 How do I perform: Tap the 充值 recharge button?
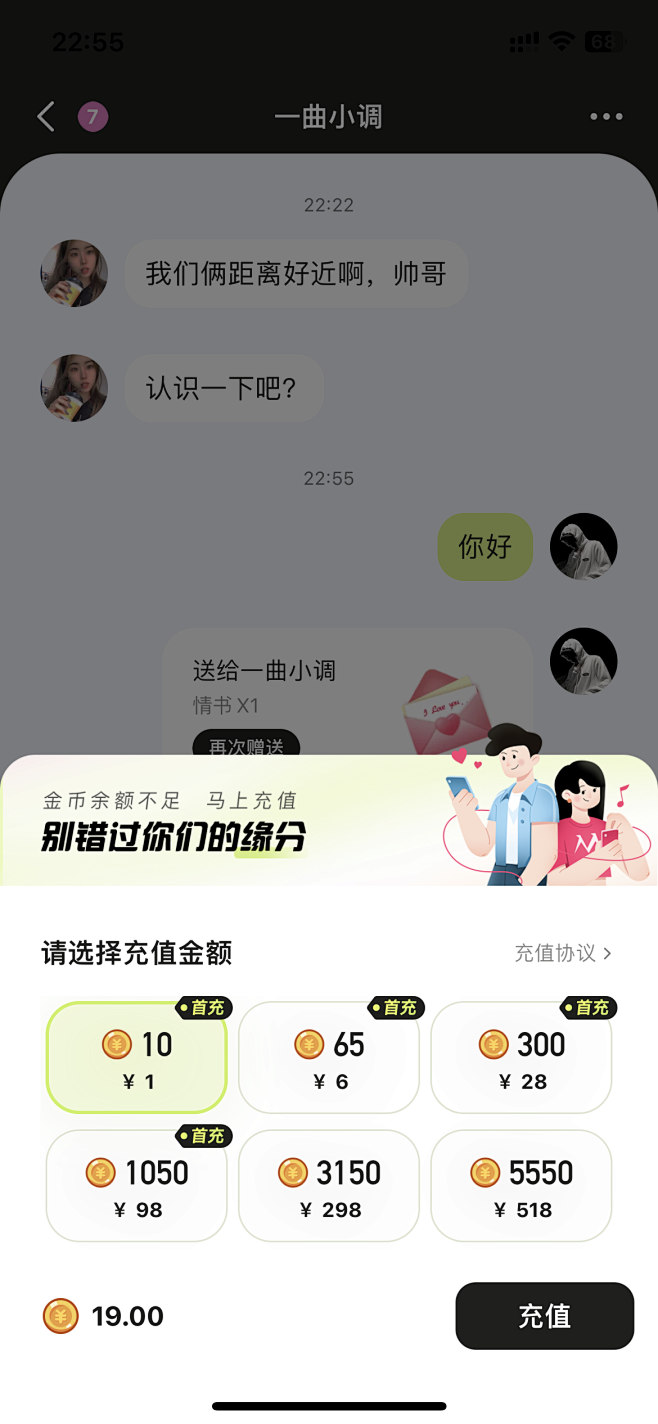[x=544, y=1316]
